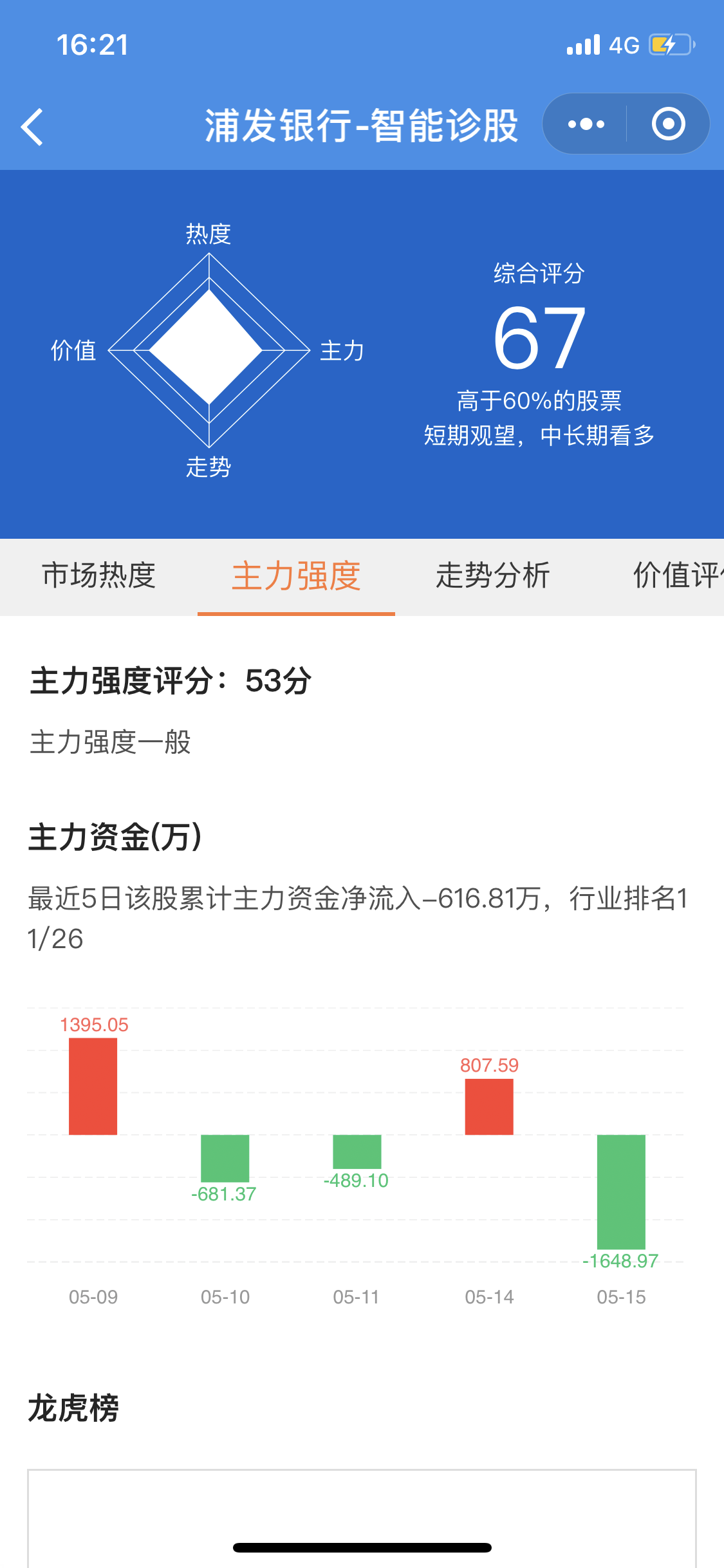724x1568 pixels.
Task: Select the 主力强度 tab
Action: click(296, 576)
